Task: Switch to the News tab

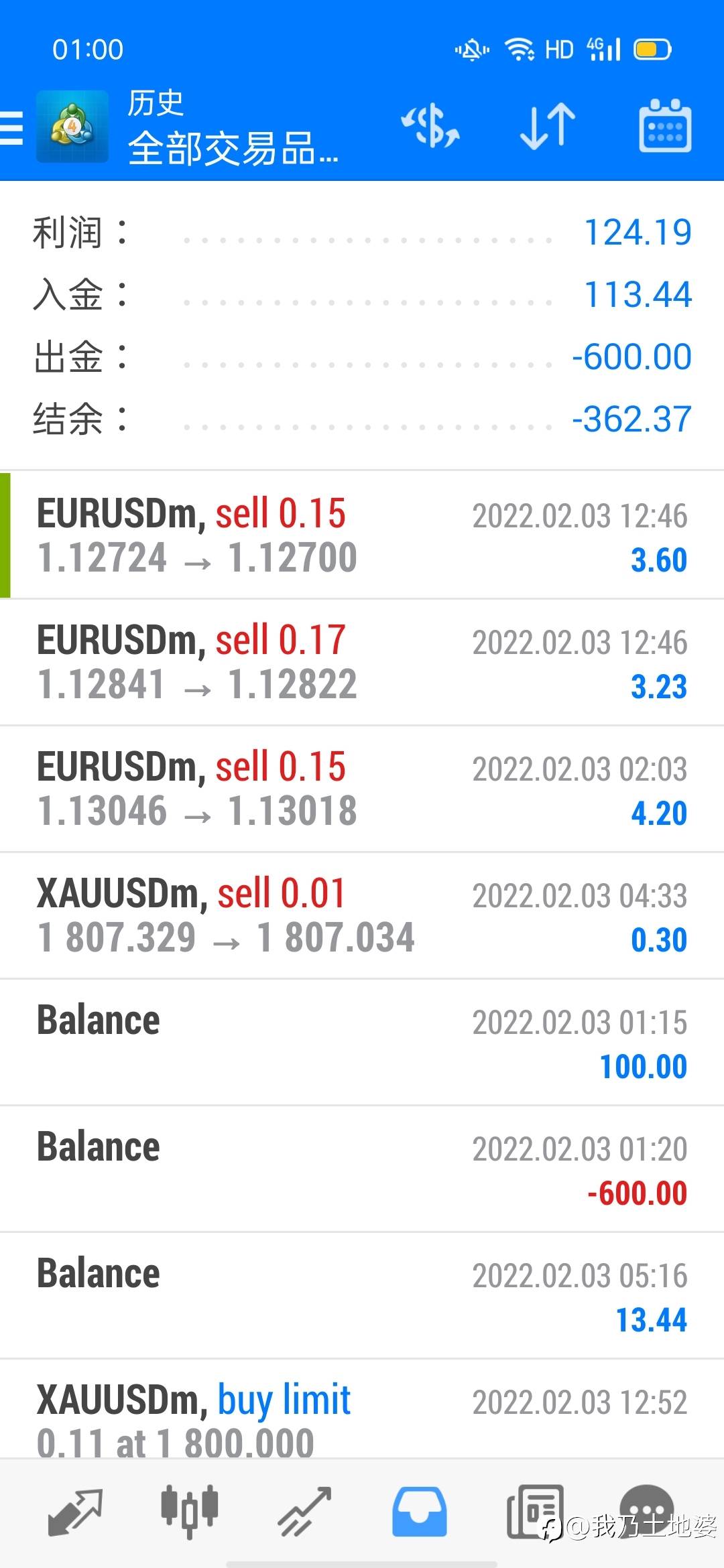Action: [534, 1513]
